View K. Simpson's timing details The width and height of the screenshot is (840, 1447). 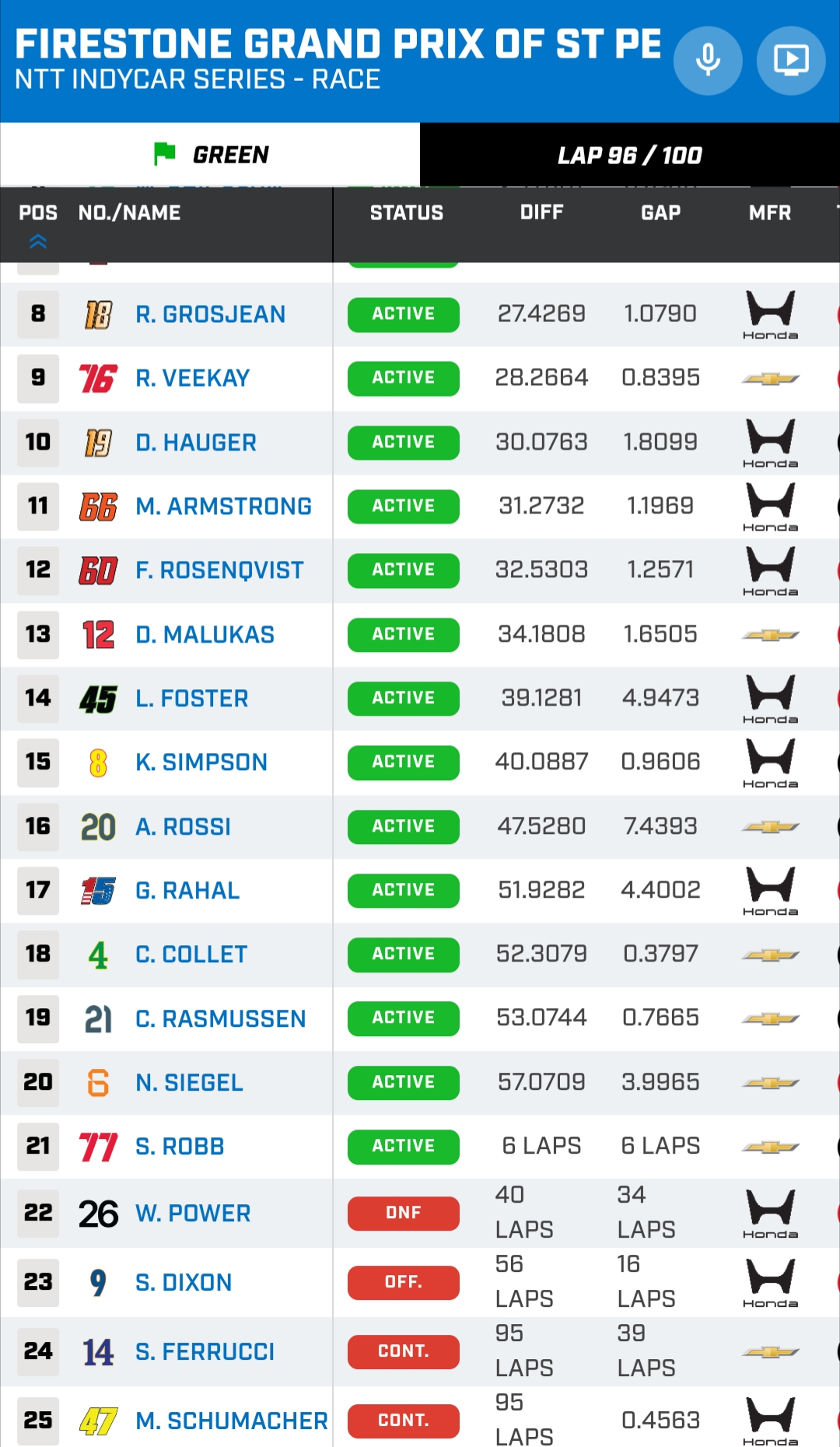pyautogui.click(x=201, y=762)
